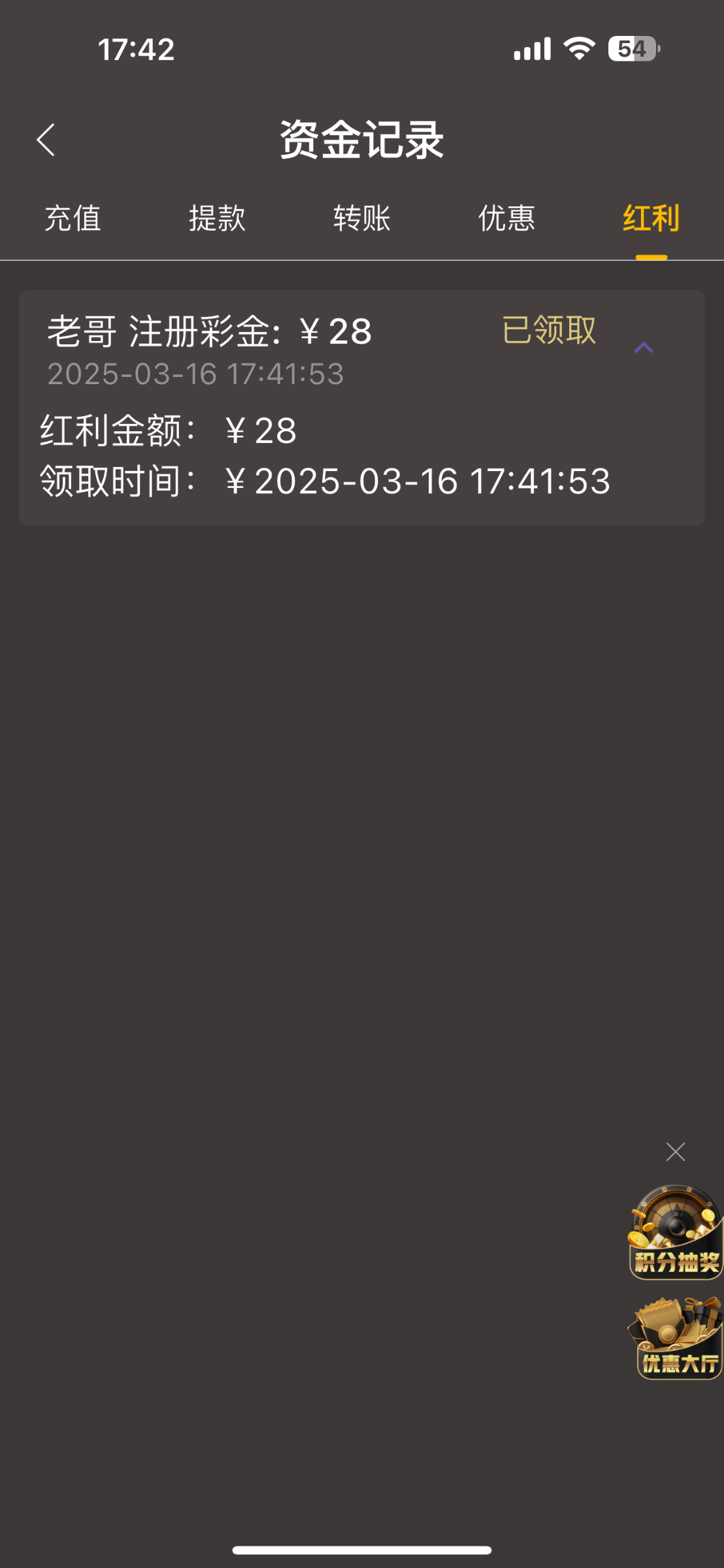Select the 转账 tab

[x=362, y=218]
